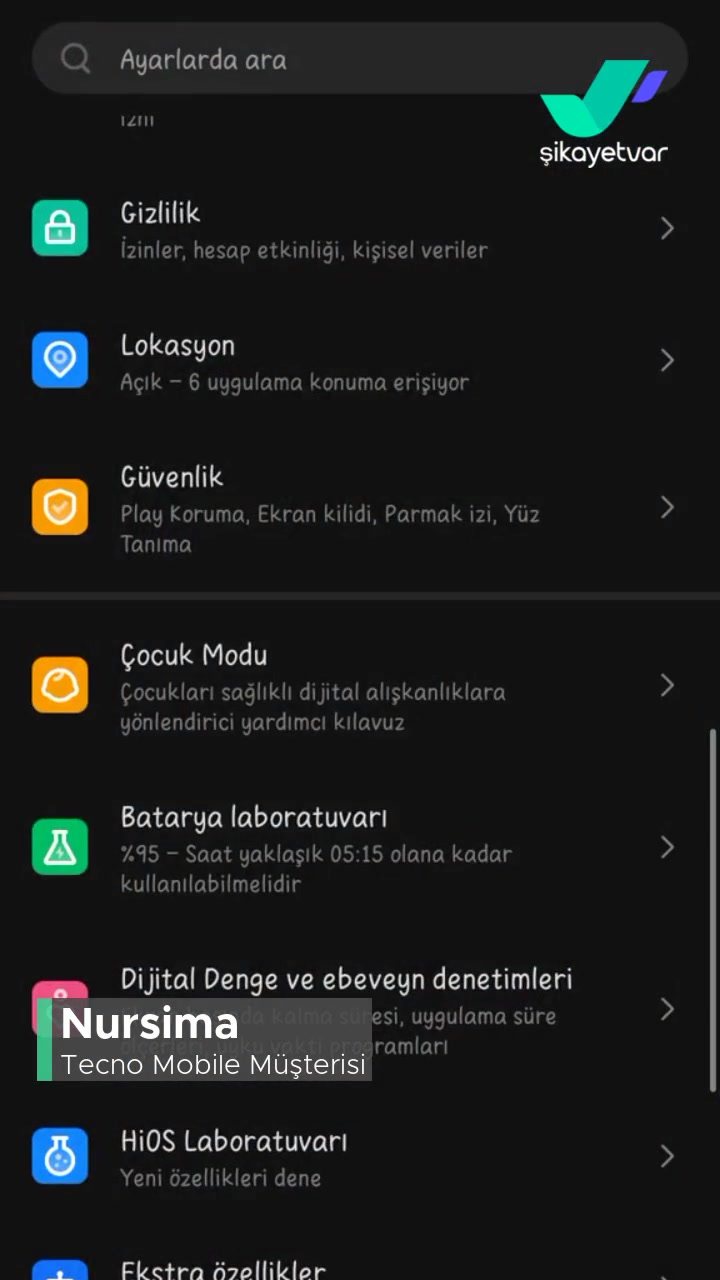This screenshot has height=1280, width=720.
Task: Select the Batarya laboratuvarı flask icon
Action: [x=60, y=847]
